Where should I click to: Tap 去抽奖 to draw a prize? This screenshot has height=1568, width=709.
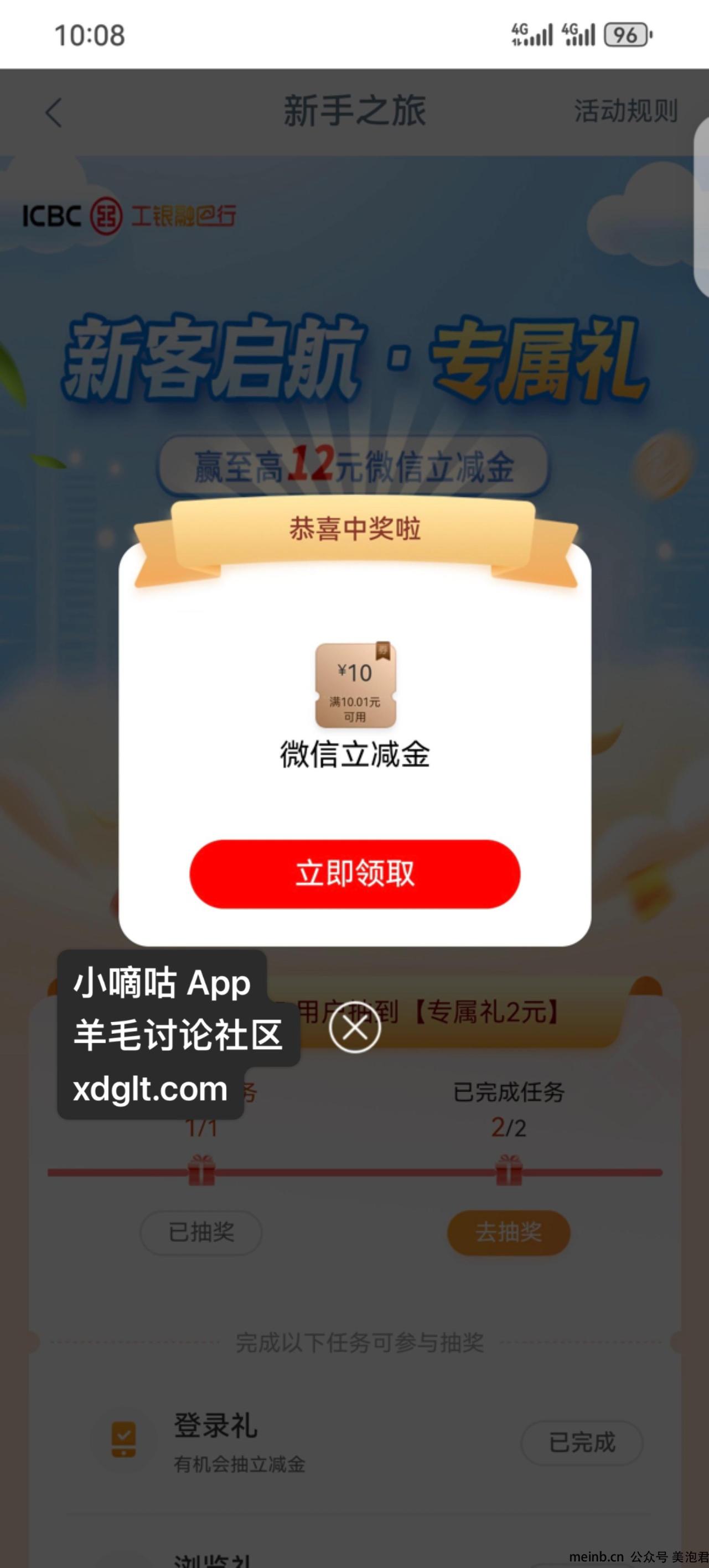tap(509, 1233)
